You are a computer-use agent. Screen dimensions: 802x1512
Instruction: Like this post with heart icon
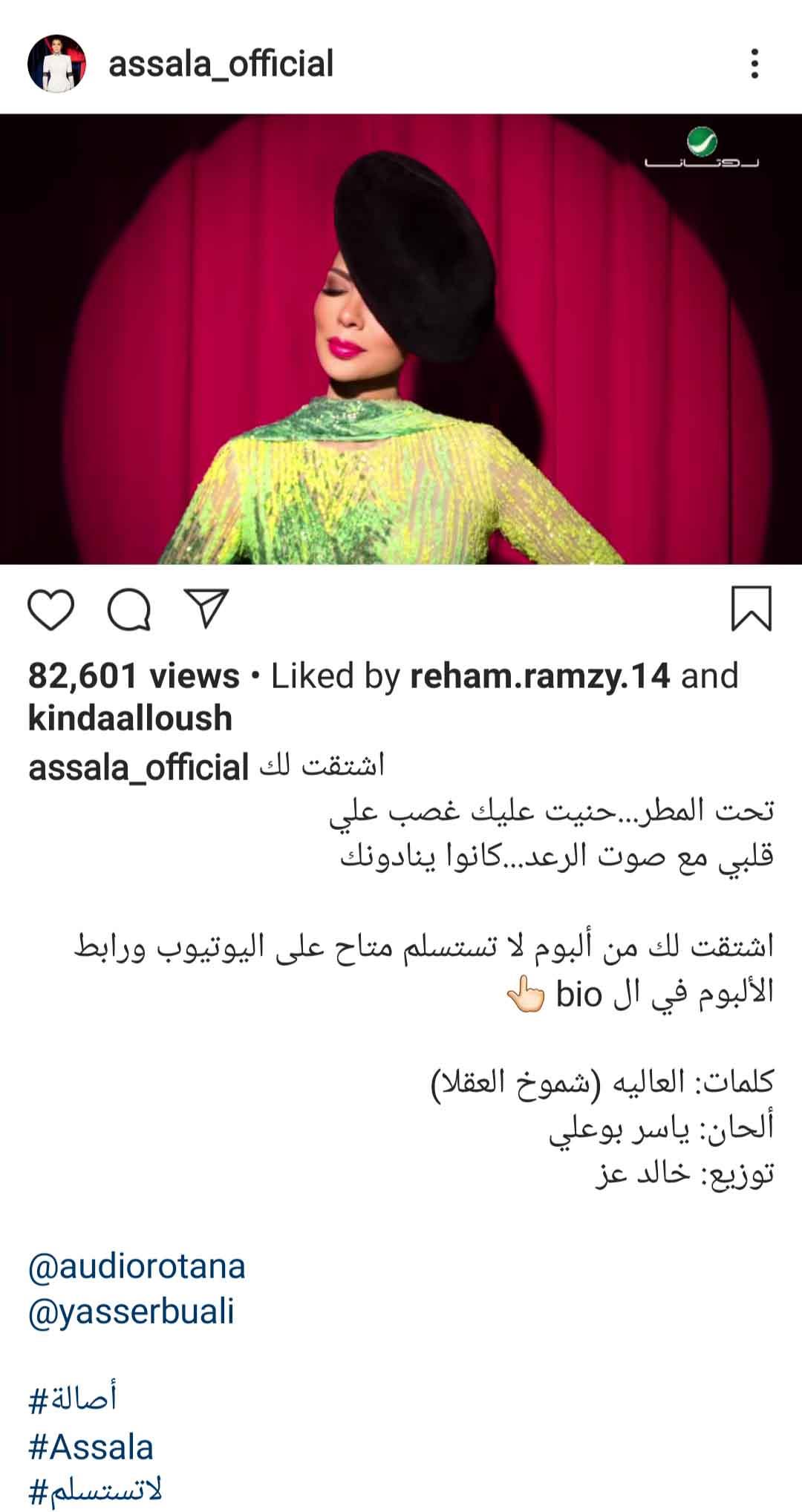coord(51,610)
